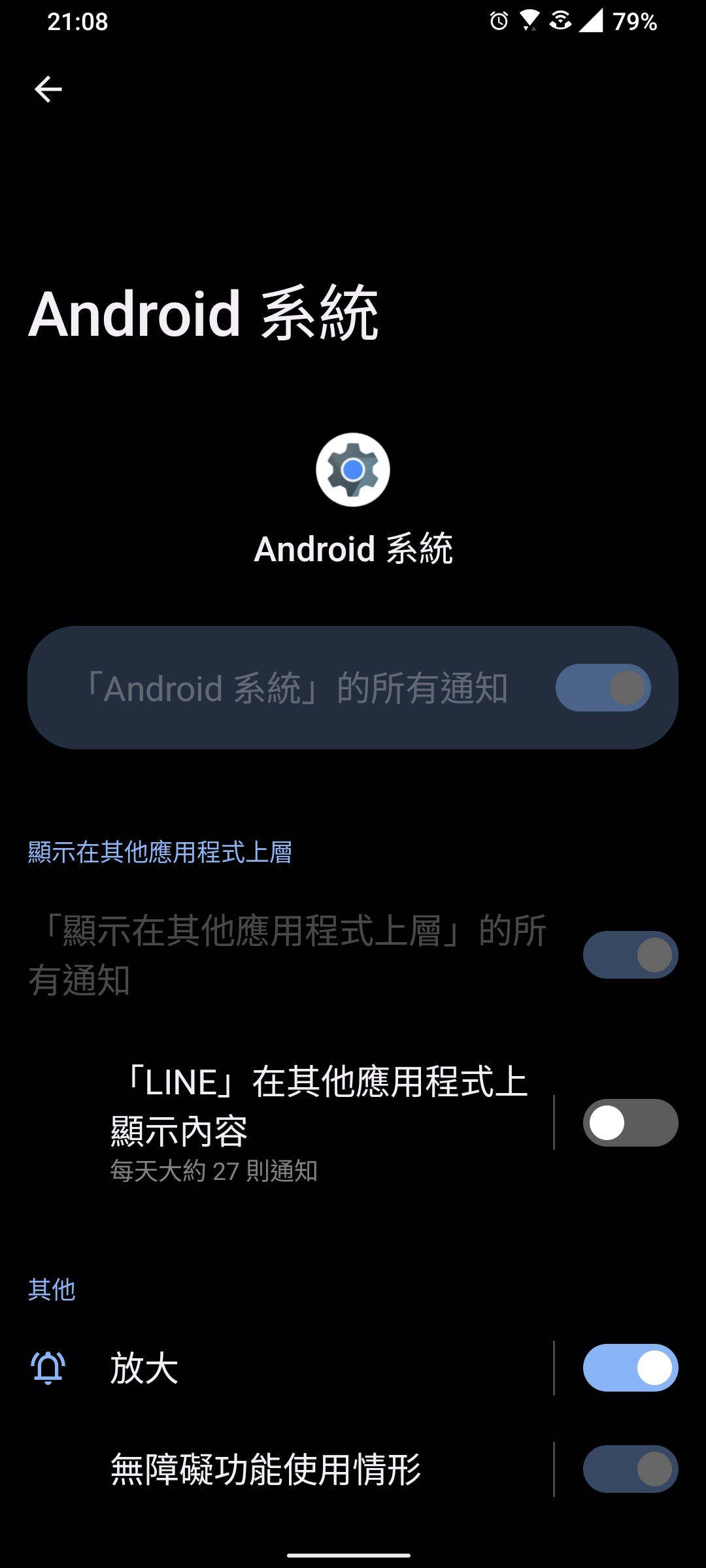Open 「LINE」在其他應用程式上顯示內容 notification settings

[x=320, y=1122]
